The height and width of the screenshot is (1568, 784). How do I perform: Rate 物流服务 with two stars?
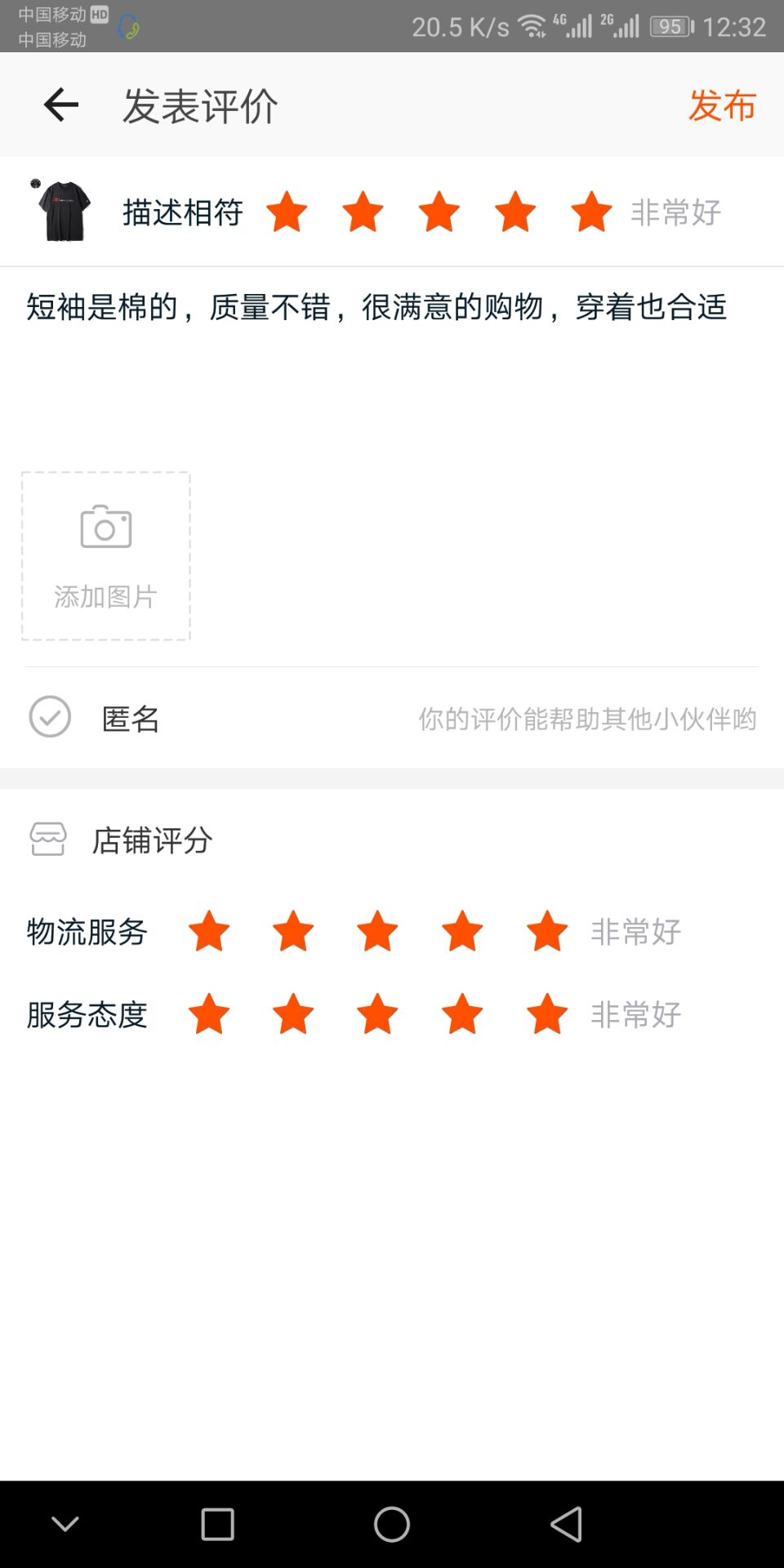pyautogui.click(x=293, y=931)
